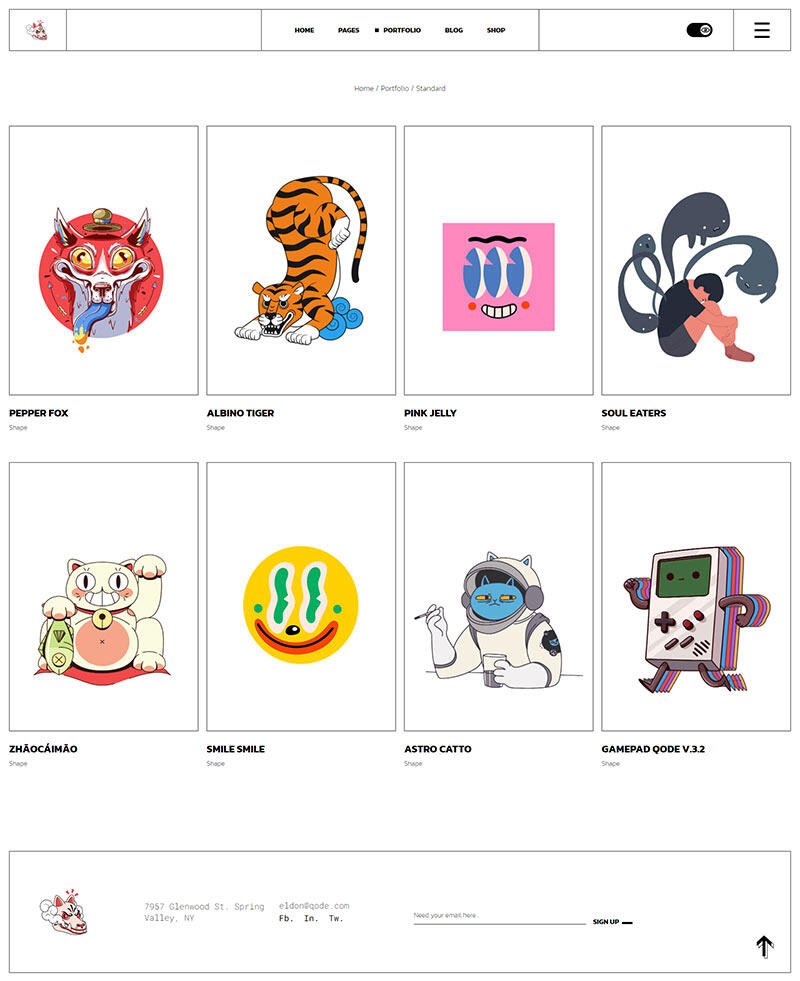The image size is (800, 981).
Task: Open the Shop navigation item
Action: (x=496, y=30)
